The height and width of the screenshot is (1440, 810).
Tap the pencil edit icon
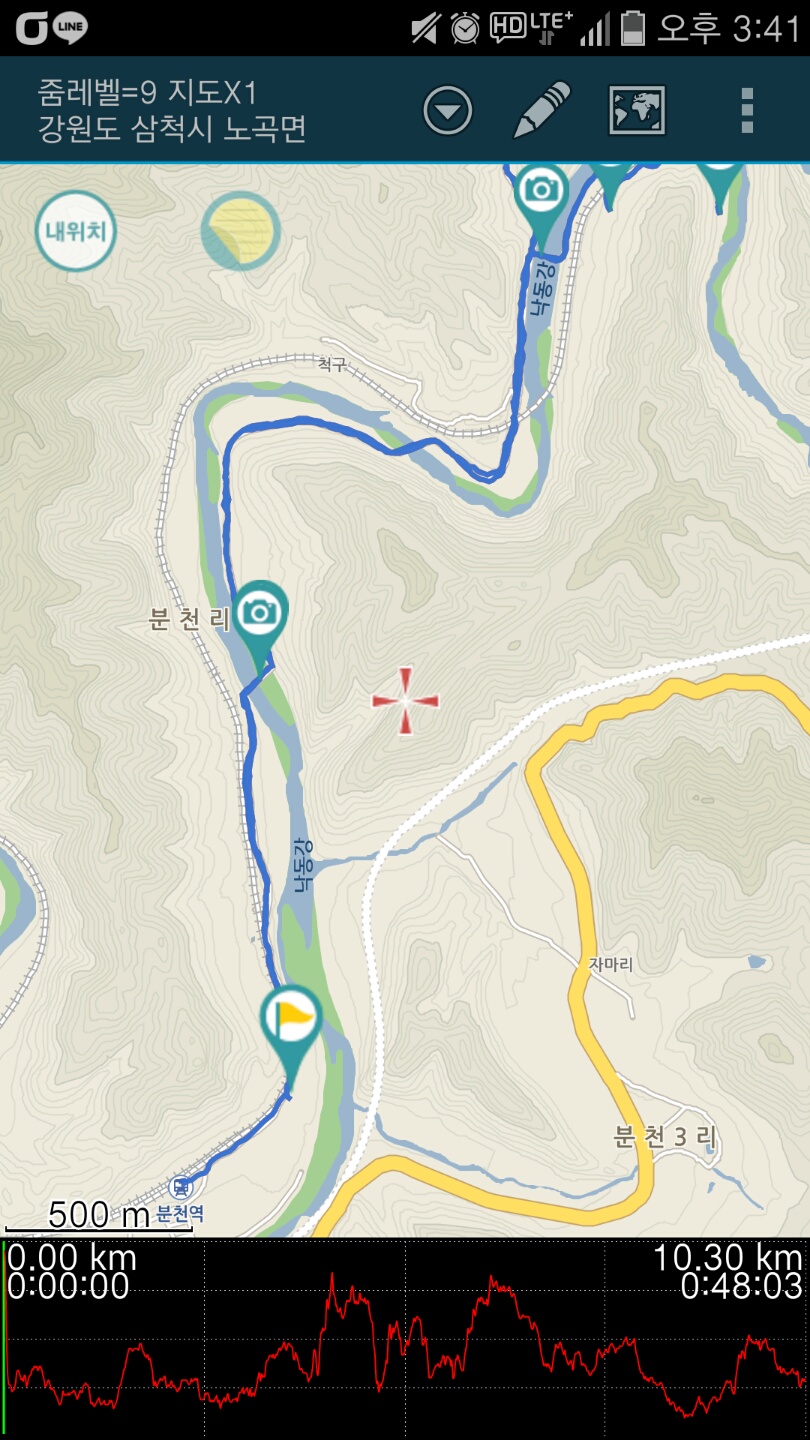(x=541, y=110)
